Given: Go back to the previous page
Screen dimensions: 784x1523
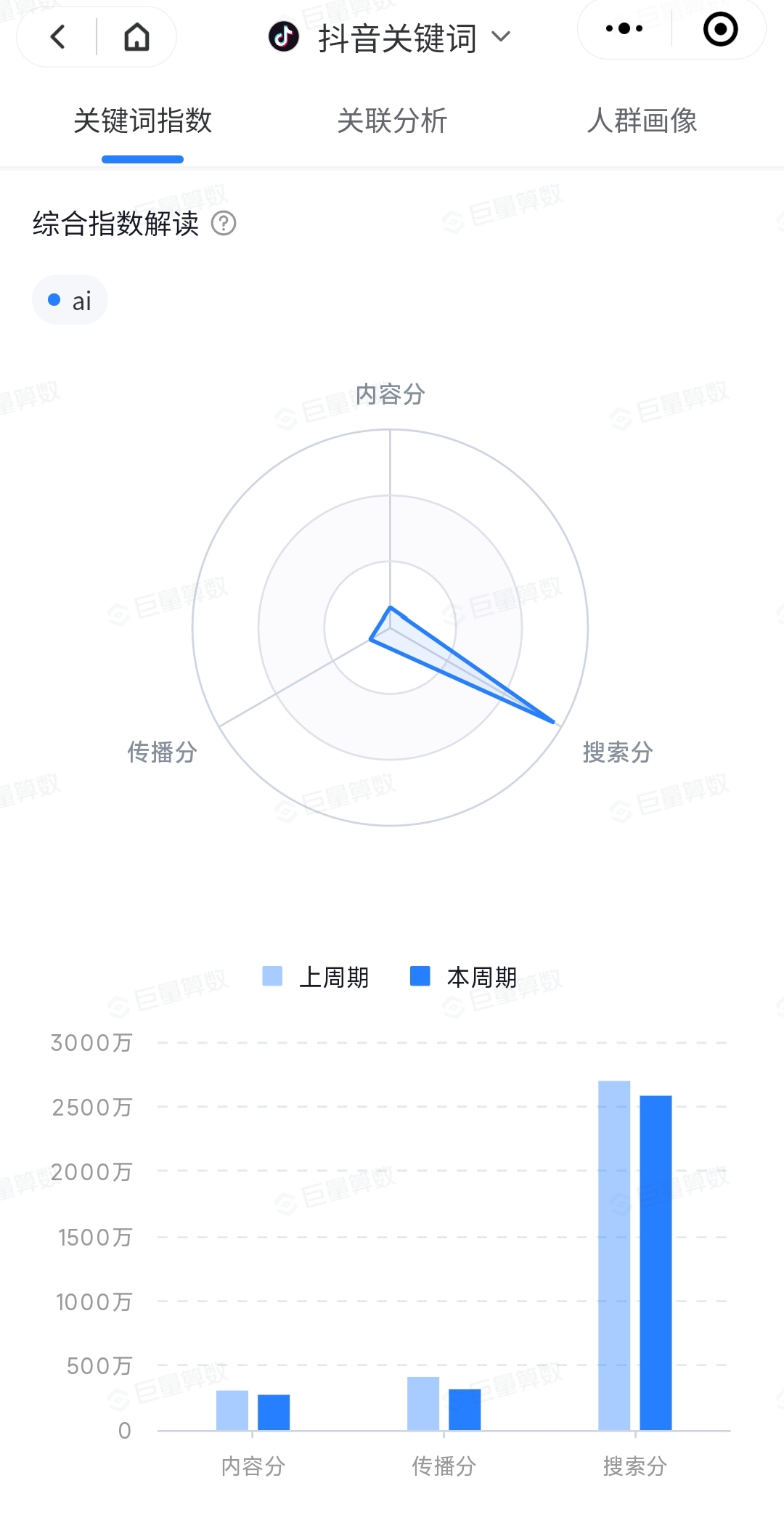Looking at the screenshot, I should click(58, 36).
